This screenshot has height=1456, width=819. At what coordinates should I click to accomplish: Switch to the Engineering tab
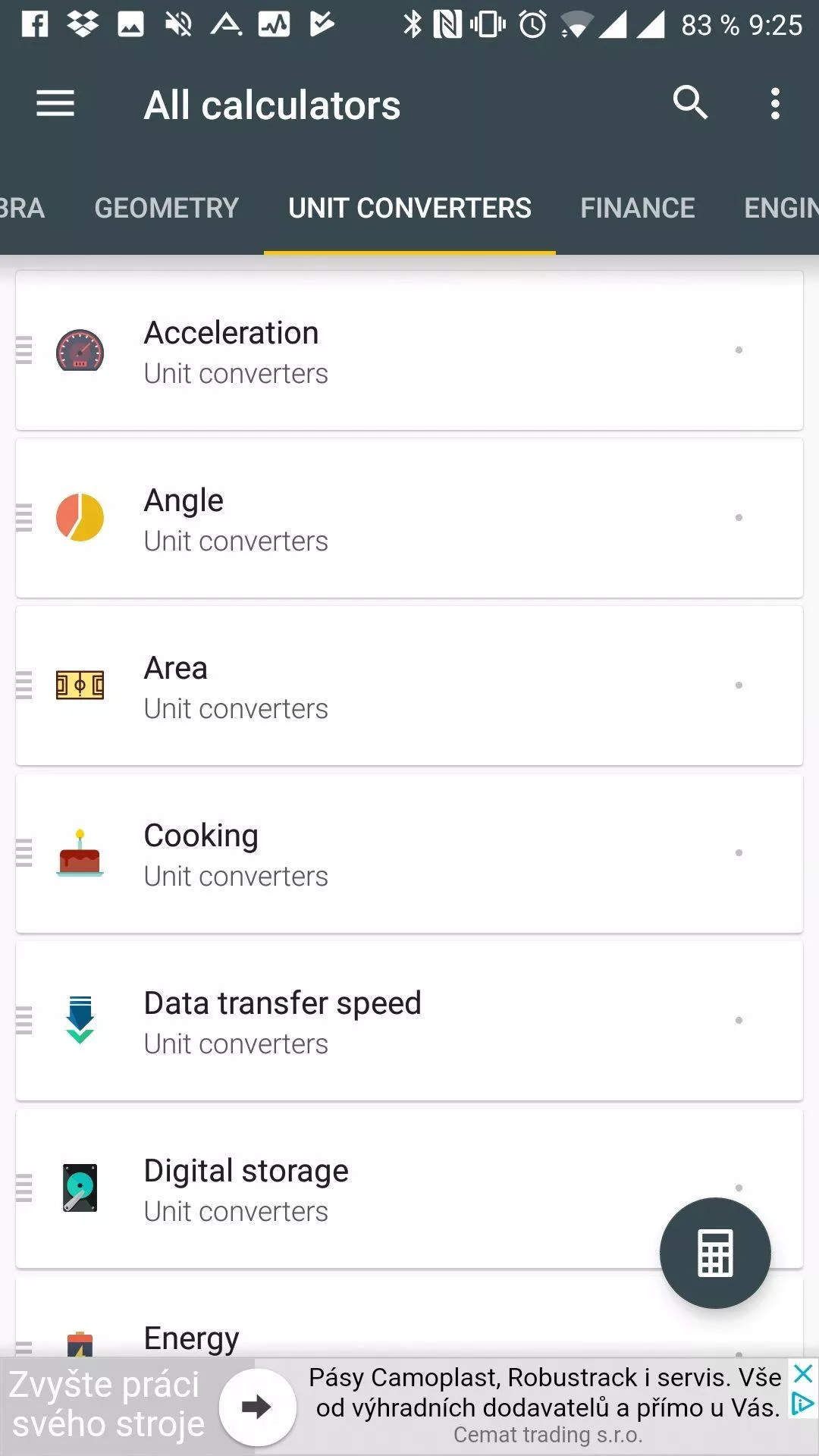point(781,208)
